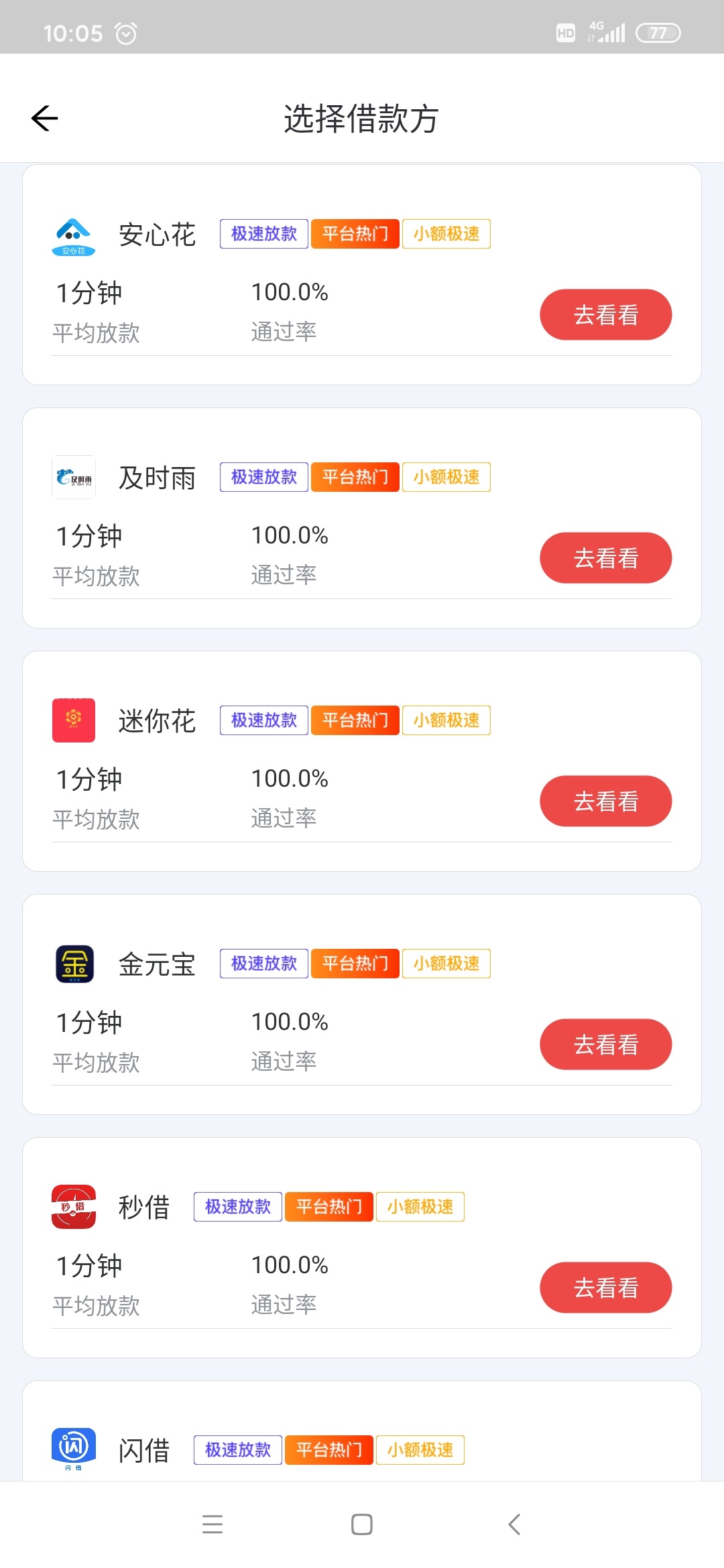
Task: Go back using the top-left arrow
Action: tap(44, 119)
